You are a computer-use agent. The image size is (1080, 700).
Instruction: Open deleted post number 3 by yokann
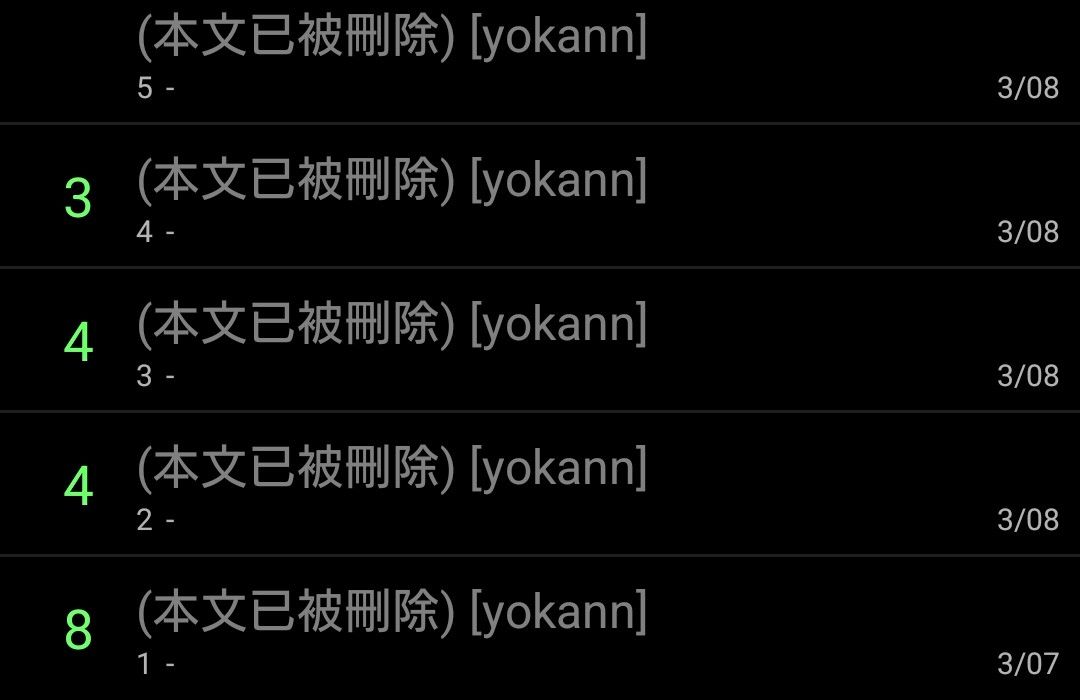540,340
